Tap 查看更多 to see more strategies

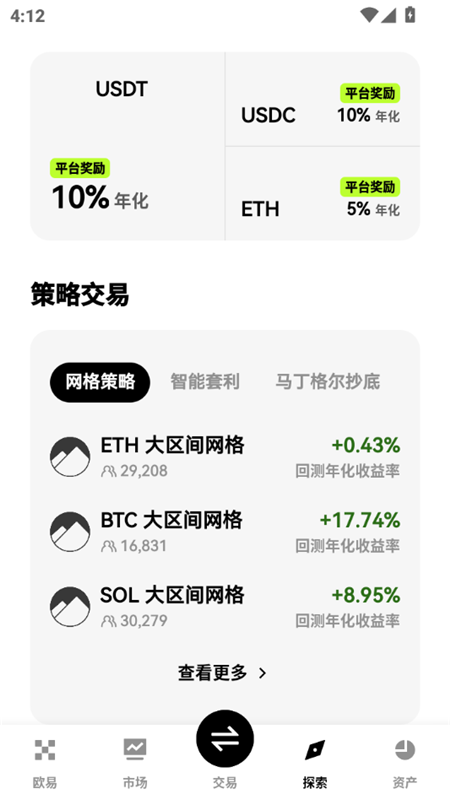(222, 673)
